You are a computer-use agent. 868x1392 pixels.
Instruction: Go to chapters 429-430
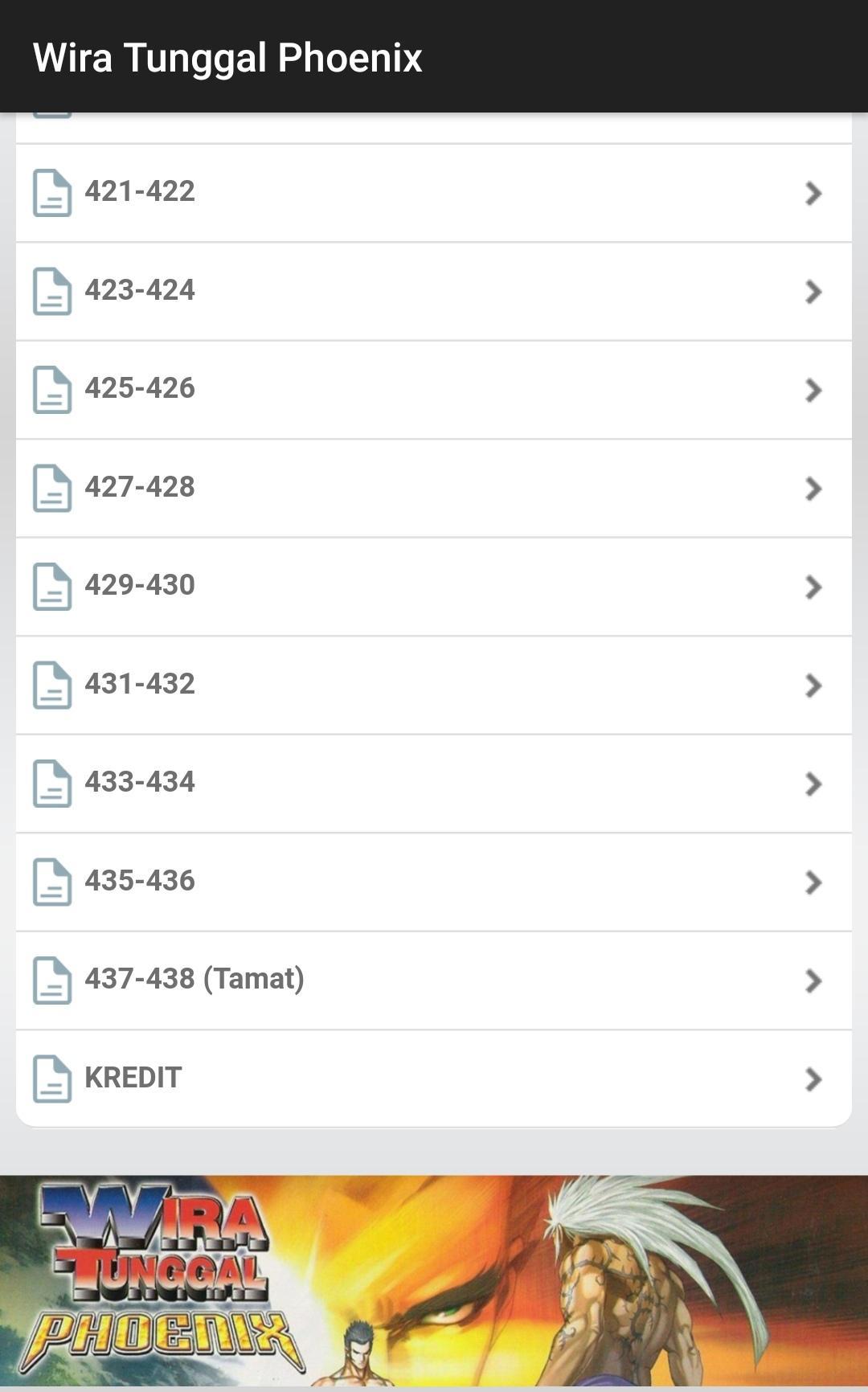pos(434,587)
